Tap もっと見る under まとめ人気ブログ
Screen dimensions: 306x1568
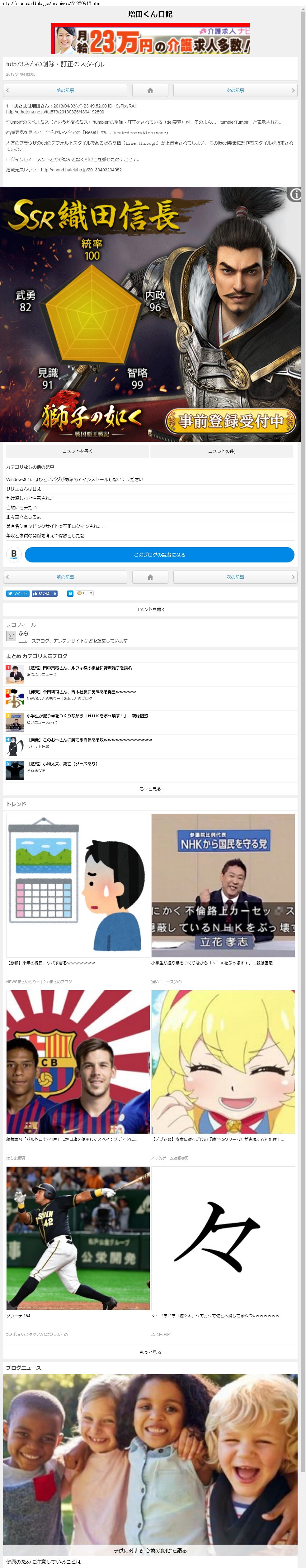pos(150,788)
